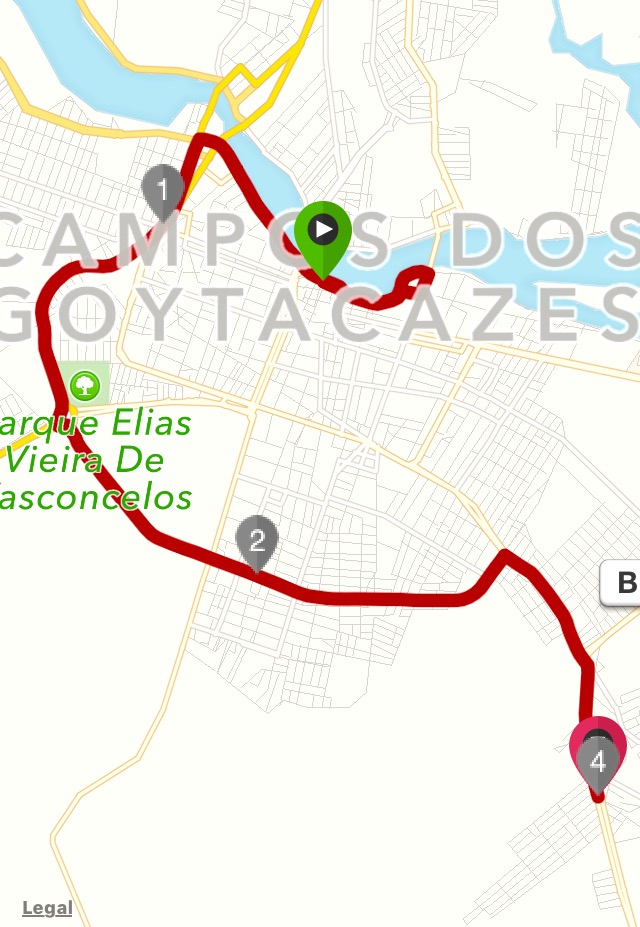Select mile marker 4 at the route's end

coord(598,764)
